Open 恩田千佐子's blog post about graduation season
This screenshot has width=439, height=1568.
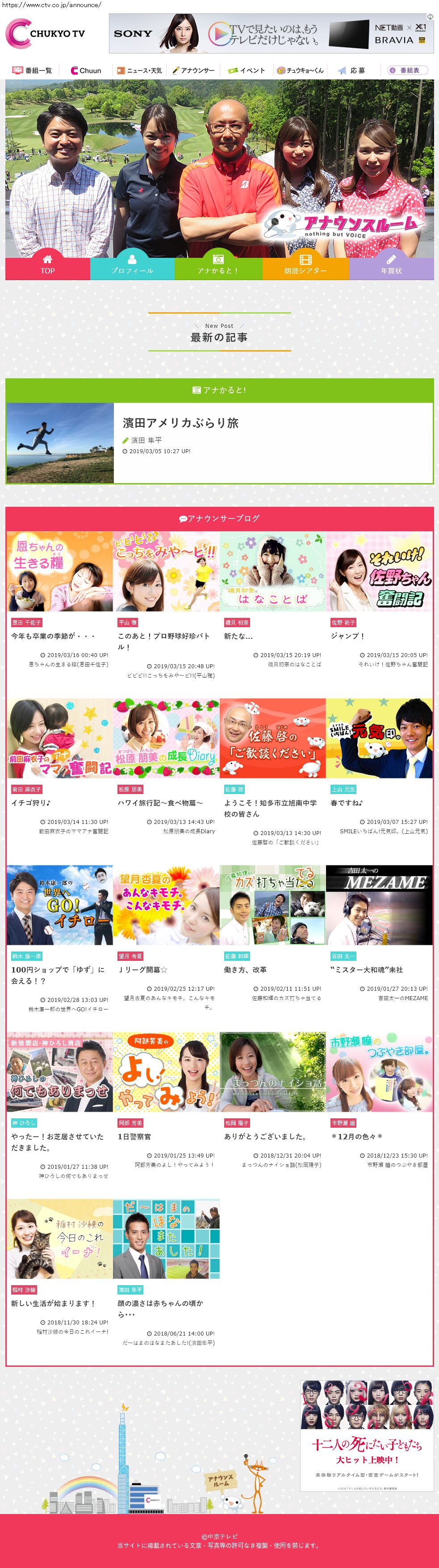[x=53, y=636]
